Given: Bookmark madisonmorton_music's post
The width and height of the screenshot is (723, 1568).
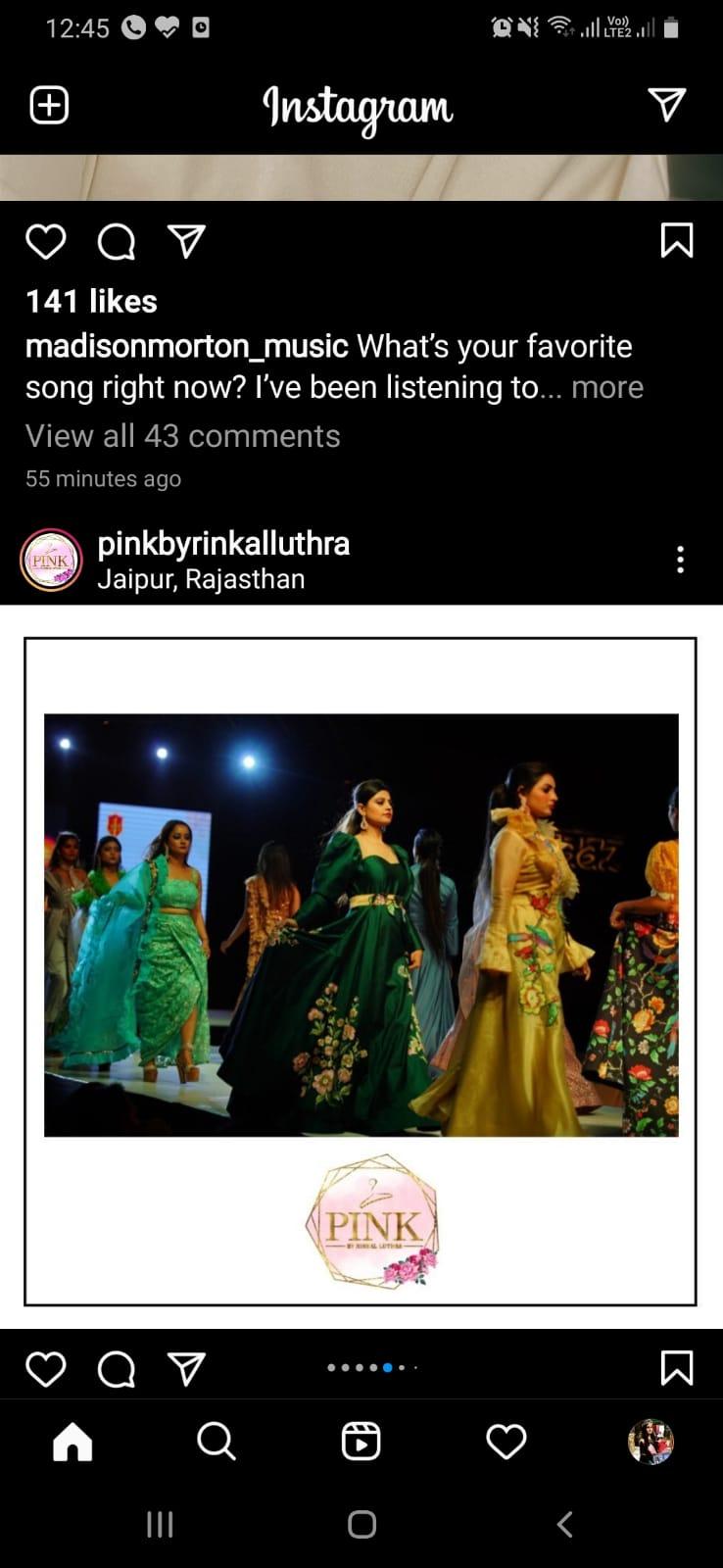Looking at the screenshot, I should [x=677, y=241].
